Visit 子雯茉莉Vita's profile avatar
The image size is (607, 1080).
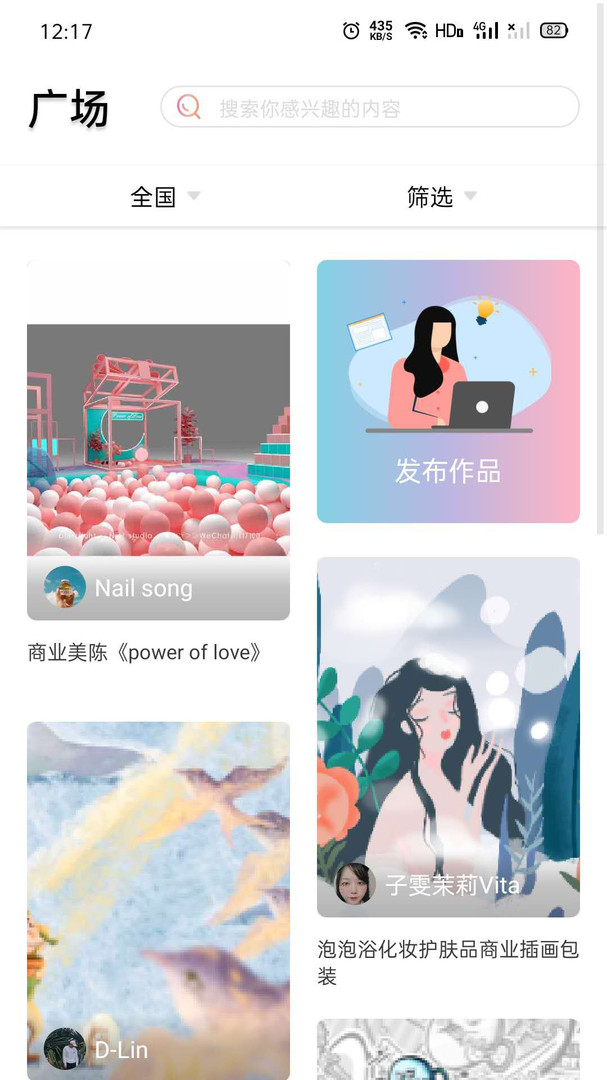tap(354, 884)
